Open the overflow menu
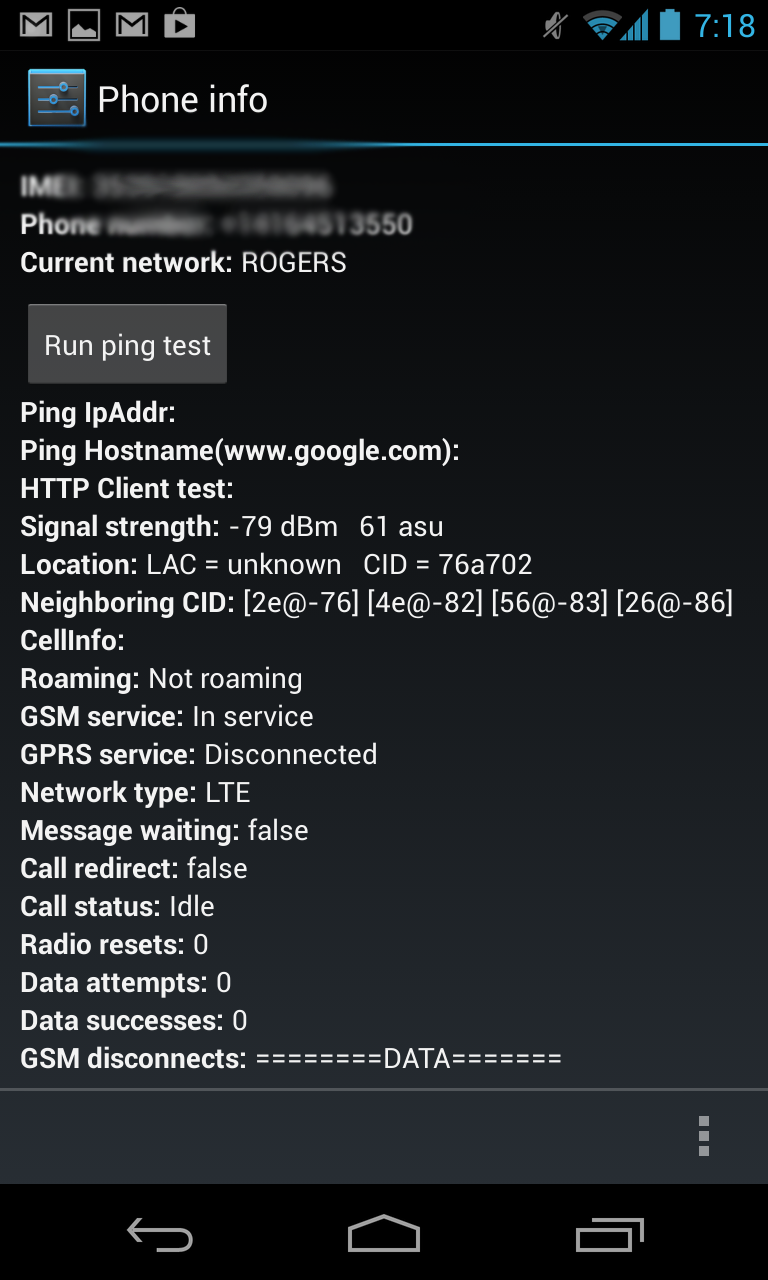The height and width of the screenshot is (1280, 768). (704, 1136)
